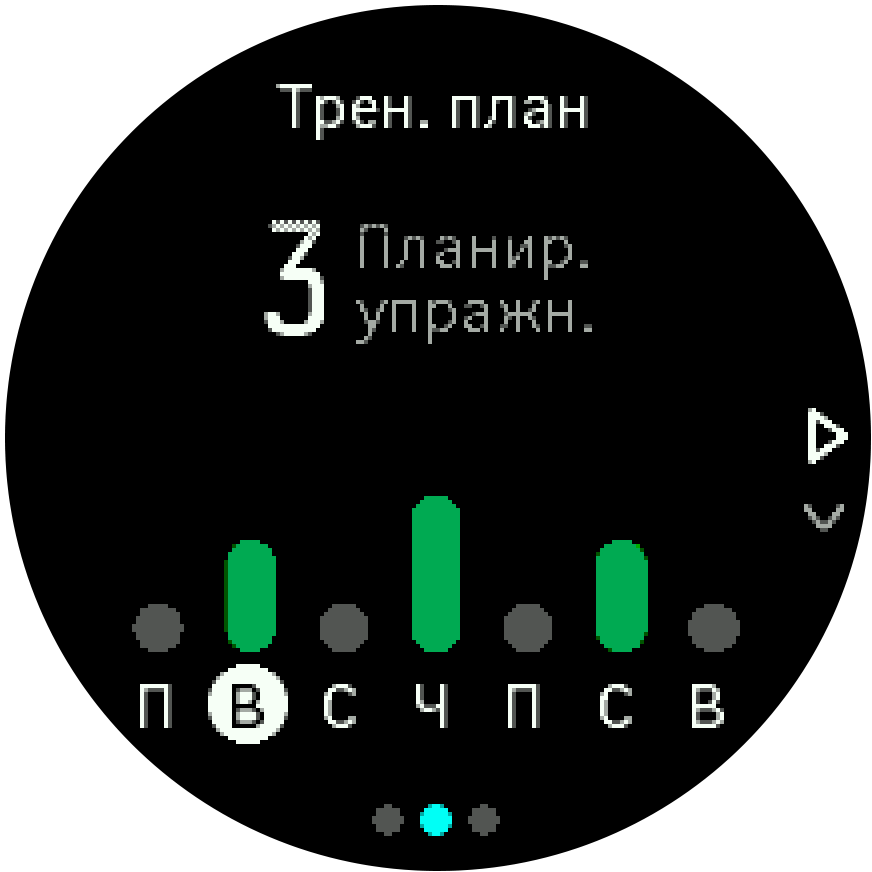Tap the down chevron arrow
Screen dimensions: 872x872
pos(824,516)
